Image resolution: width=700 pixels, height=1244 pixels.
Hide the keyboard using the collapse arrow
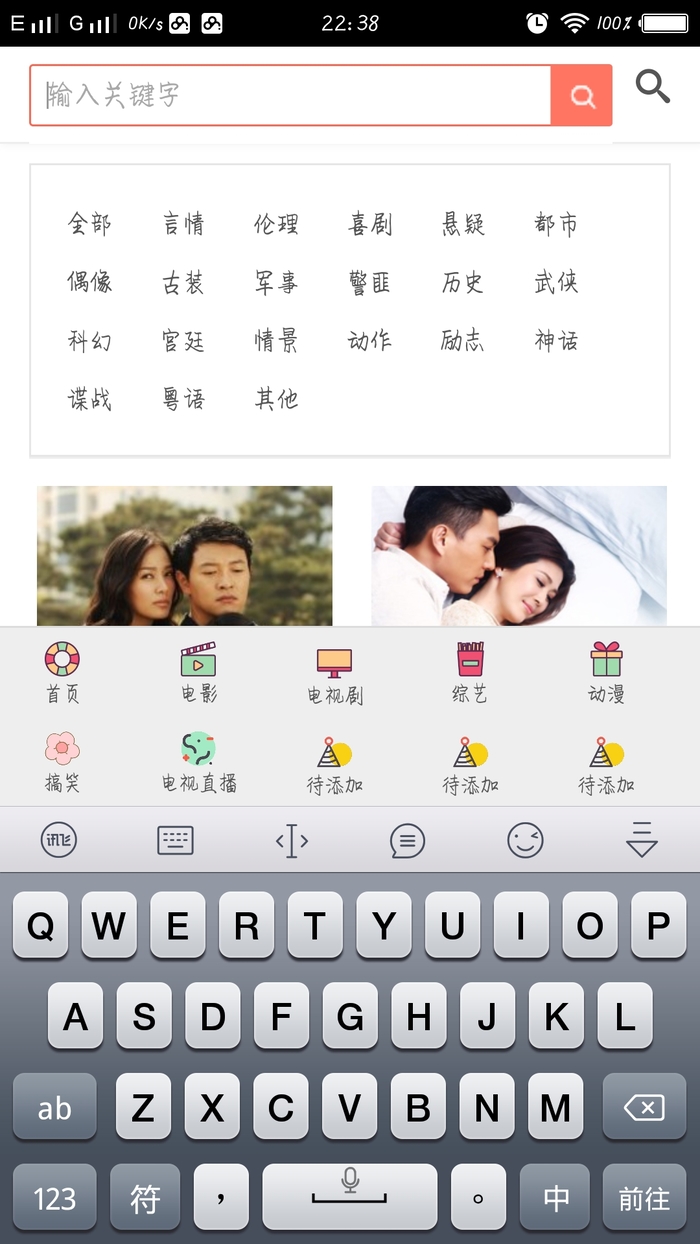coord(641,840)
